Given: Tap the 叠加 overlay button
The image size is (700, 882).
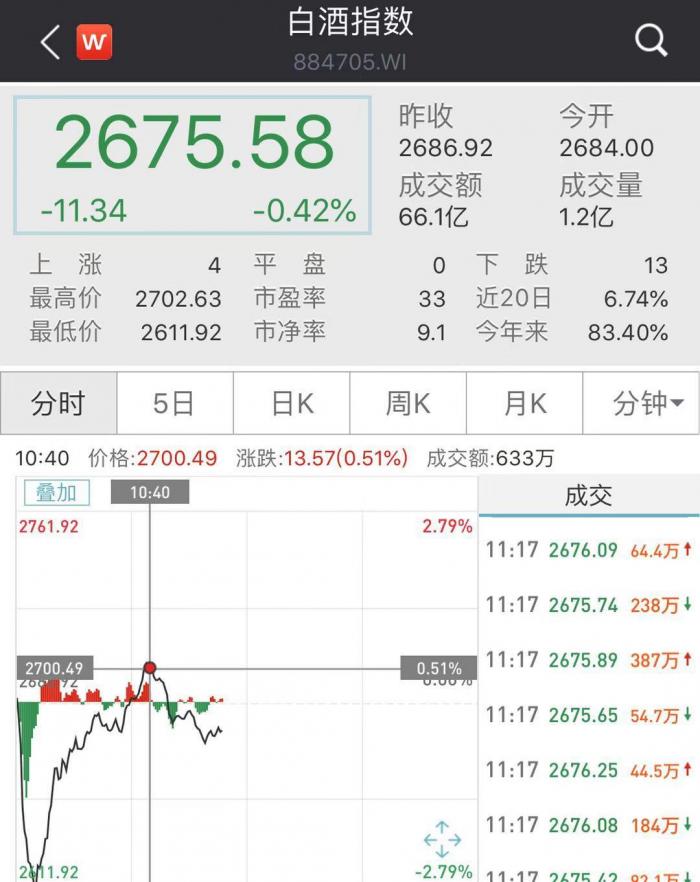Looking at the screenshot, I should click(x=57, y=492).
